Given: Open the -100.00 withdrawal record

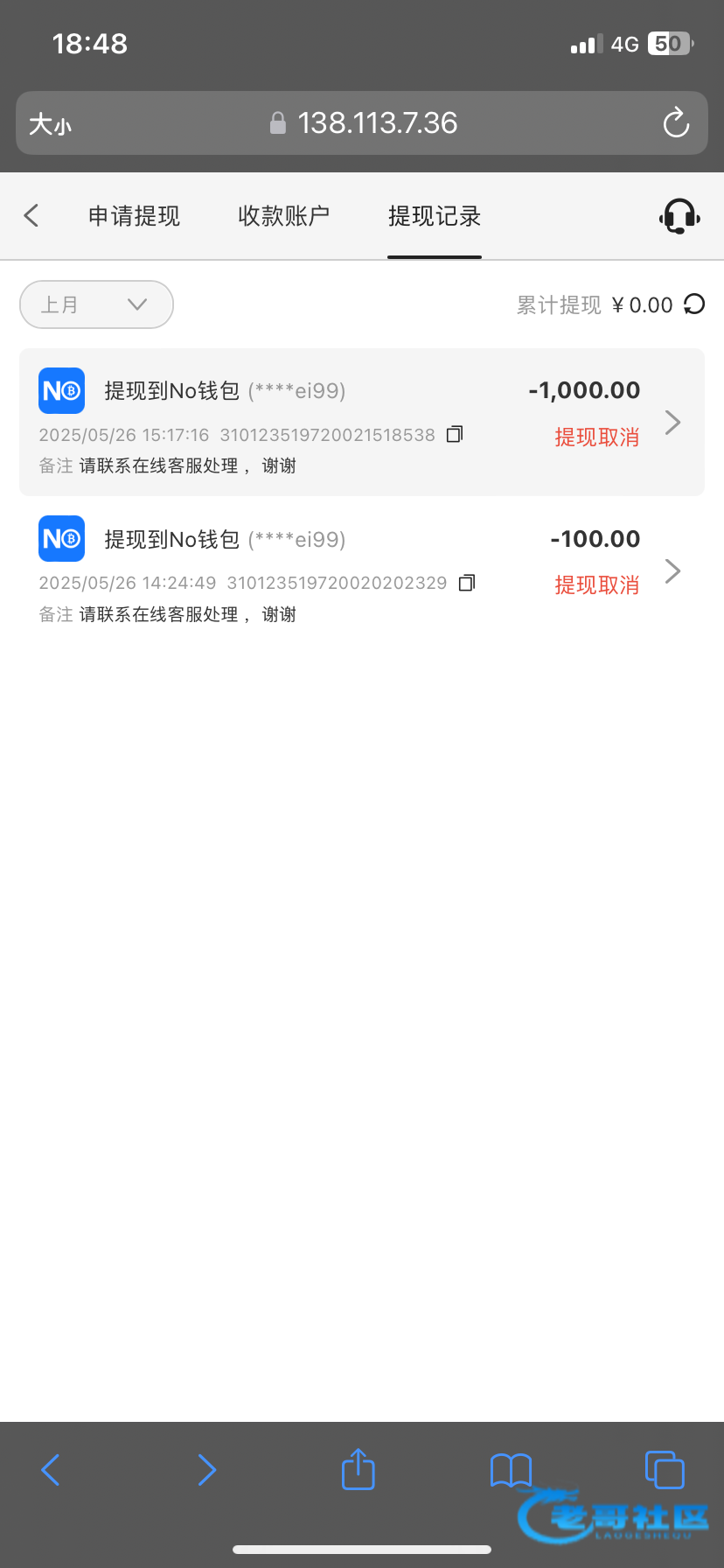Looking at the screenshot, I should click(x=362, y=571).
